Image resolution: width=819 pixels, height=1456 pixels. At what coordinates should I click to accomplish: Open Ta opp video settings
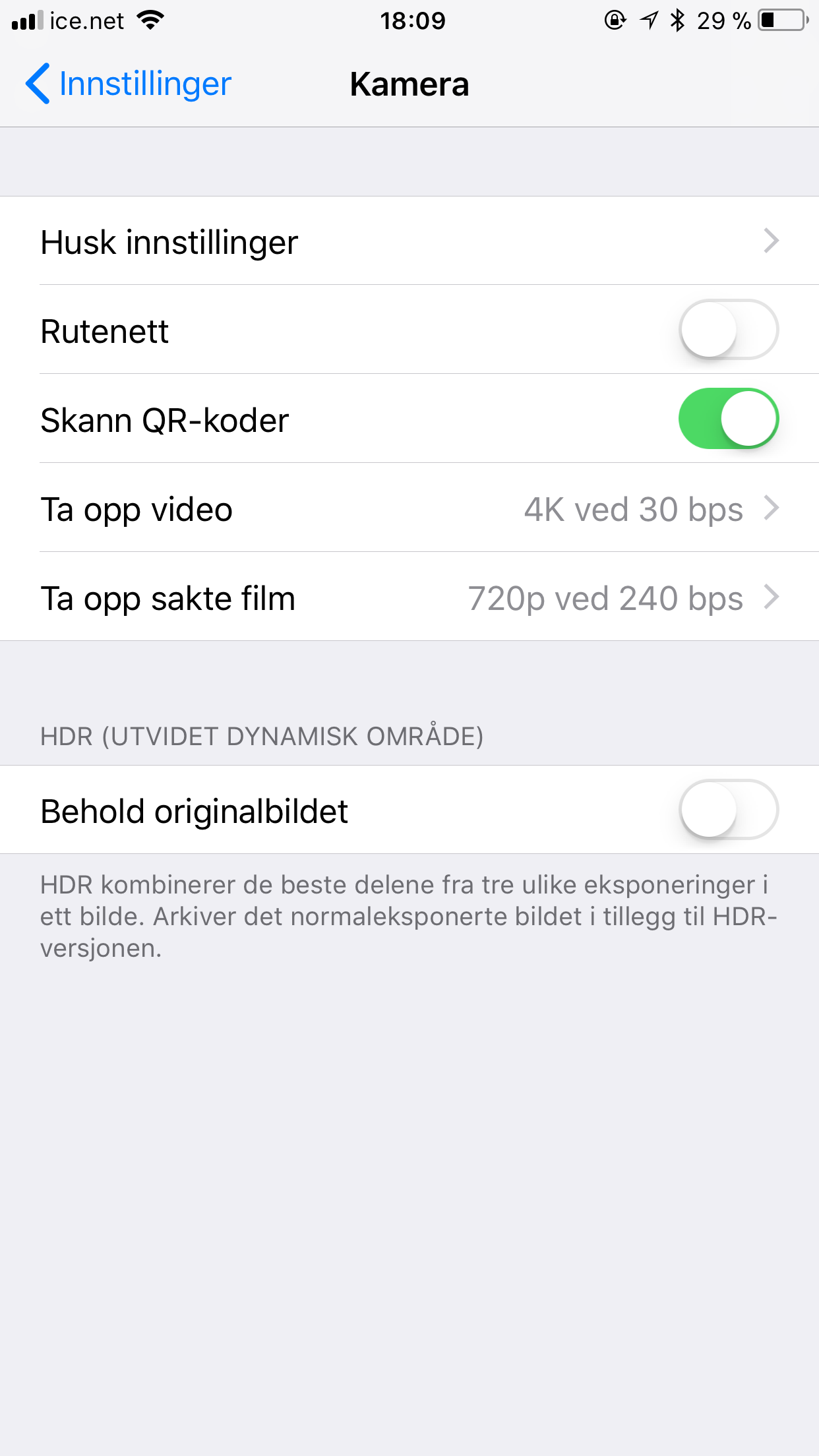click(x=409, y=508)
